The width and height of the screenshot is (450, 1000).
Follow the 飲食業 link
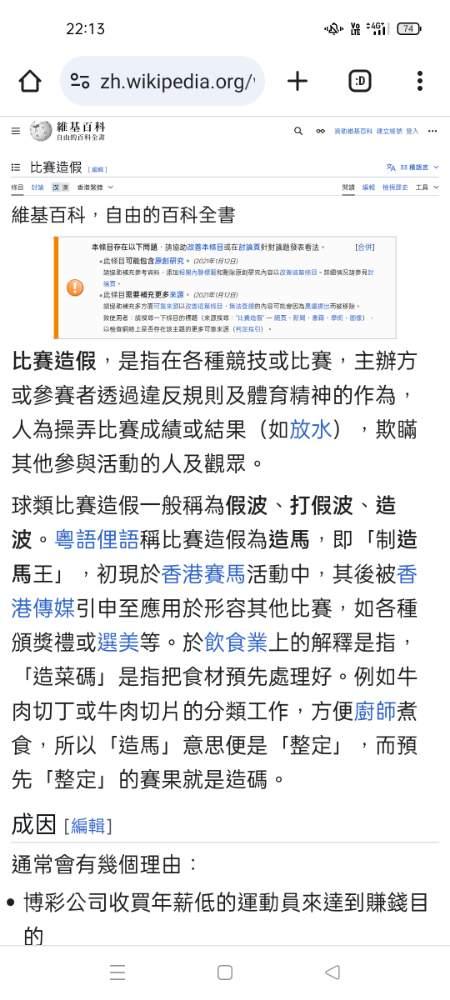coord(235,643)
